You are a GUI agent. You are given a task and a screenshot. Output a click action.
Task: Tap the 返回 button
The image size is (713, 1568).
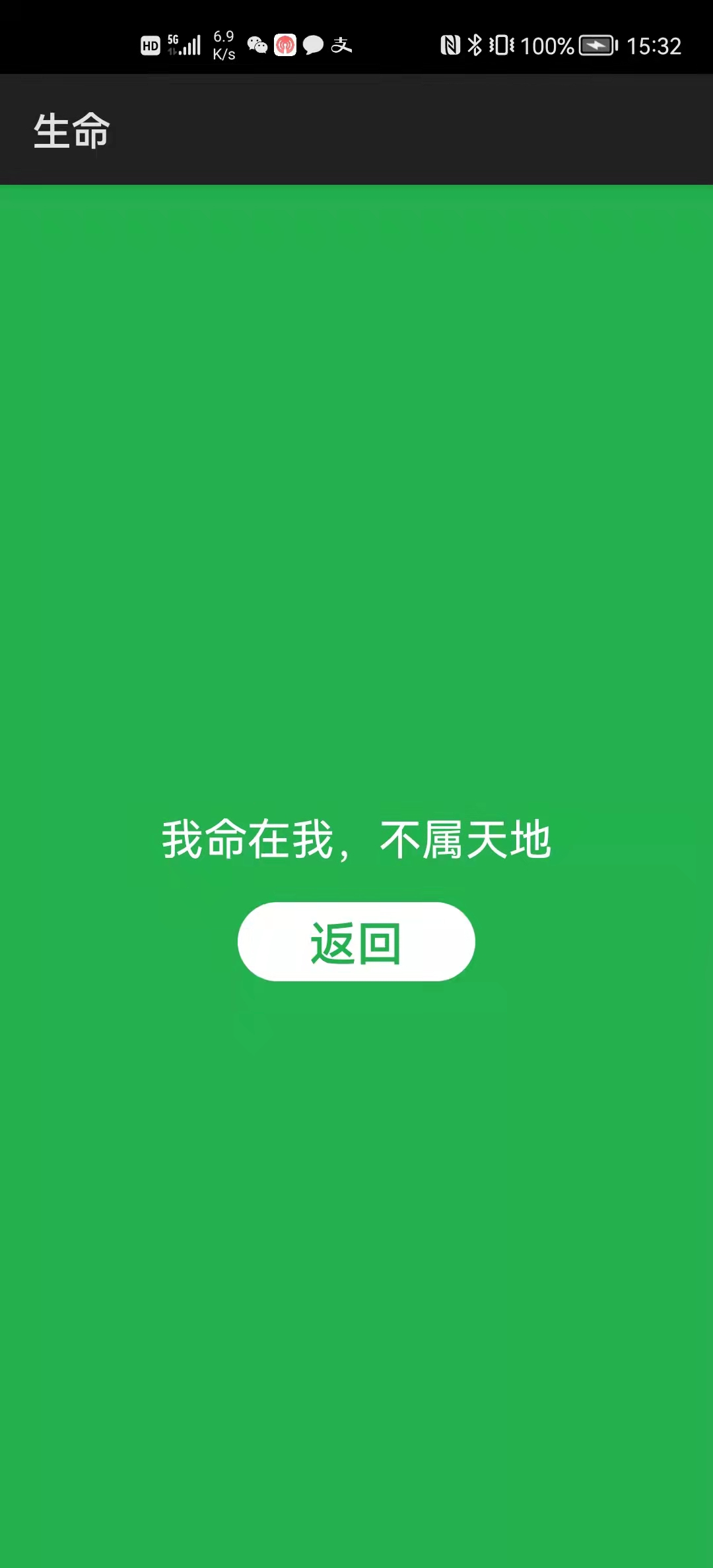pyautogui.click(x=356, y=942)
